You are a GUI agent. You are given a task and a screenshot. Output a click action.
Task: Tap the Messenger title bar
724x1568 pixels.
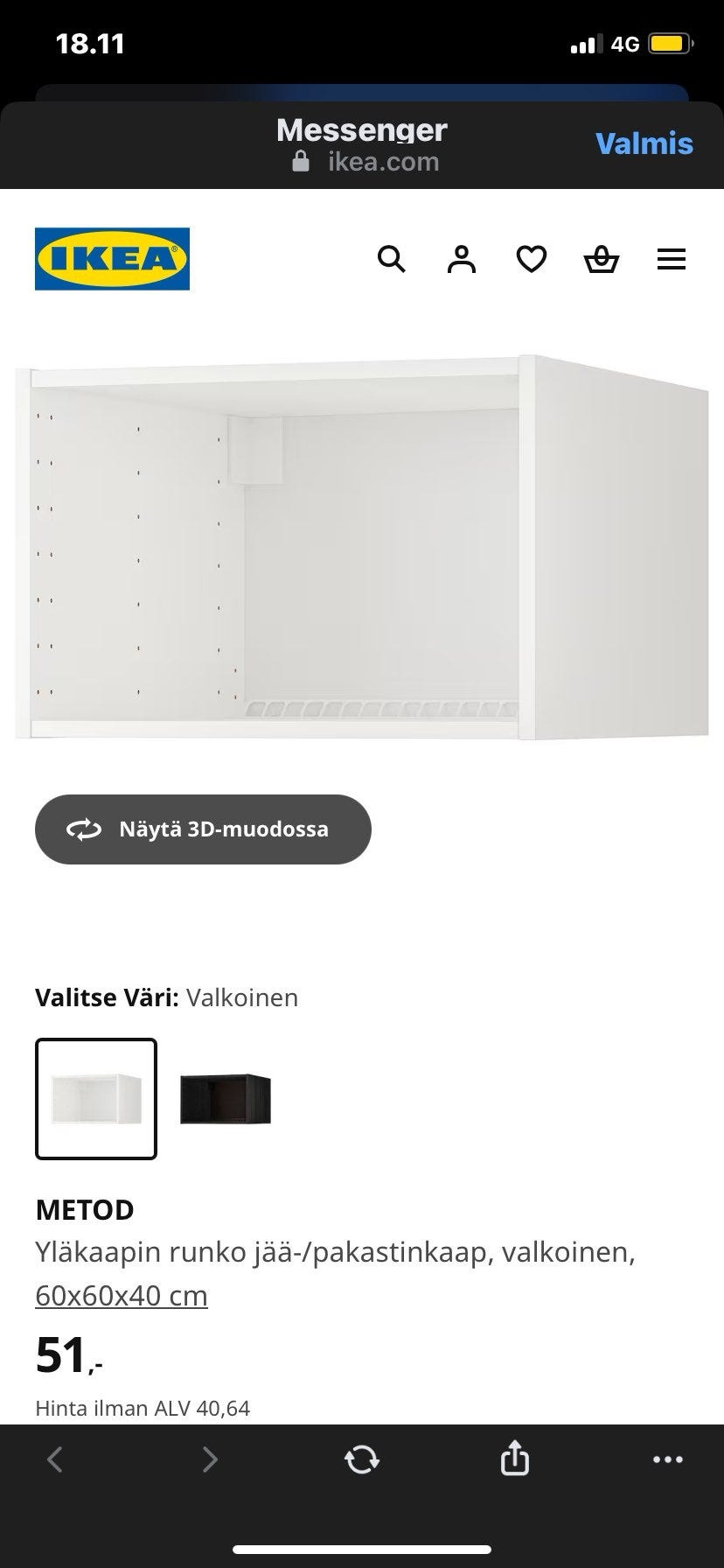click(x=361, y=130)
